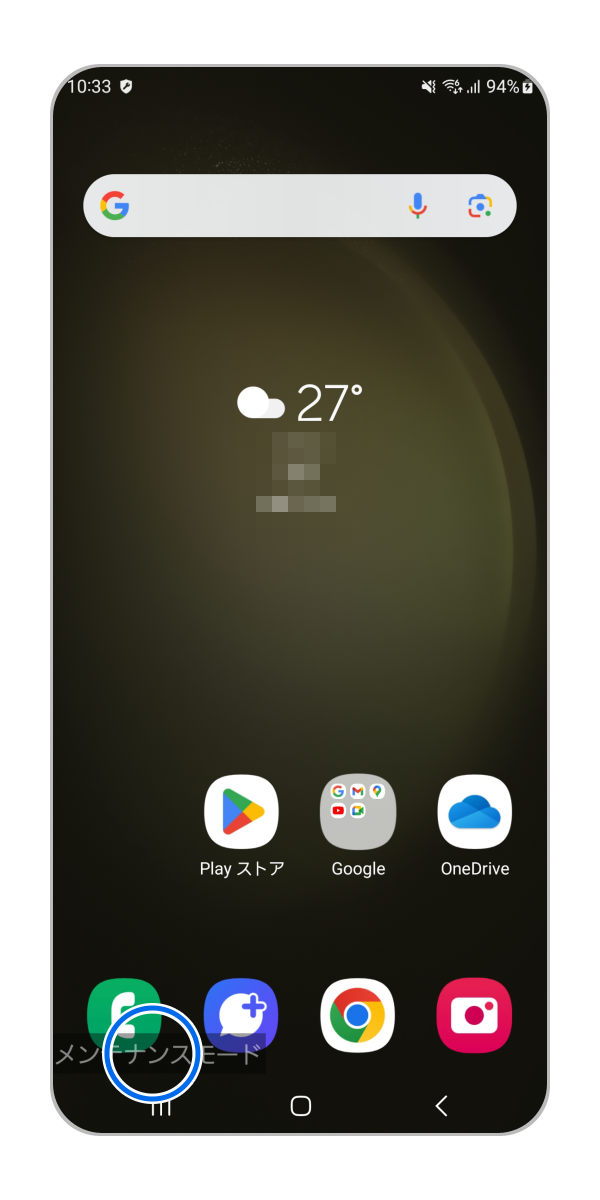Open Google Lens camera search
Image resolution: width=600 pixels, height=1200 pixels.
click(x=480, y=206)
